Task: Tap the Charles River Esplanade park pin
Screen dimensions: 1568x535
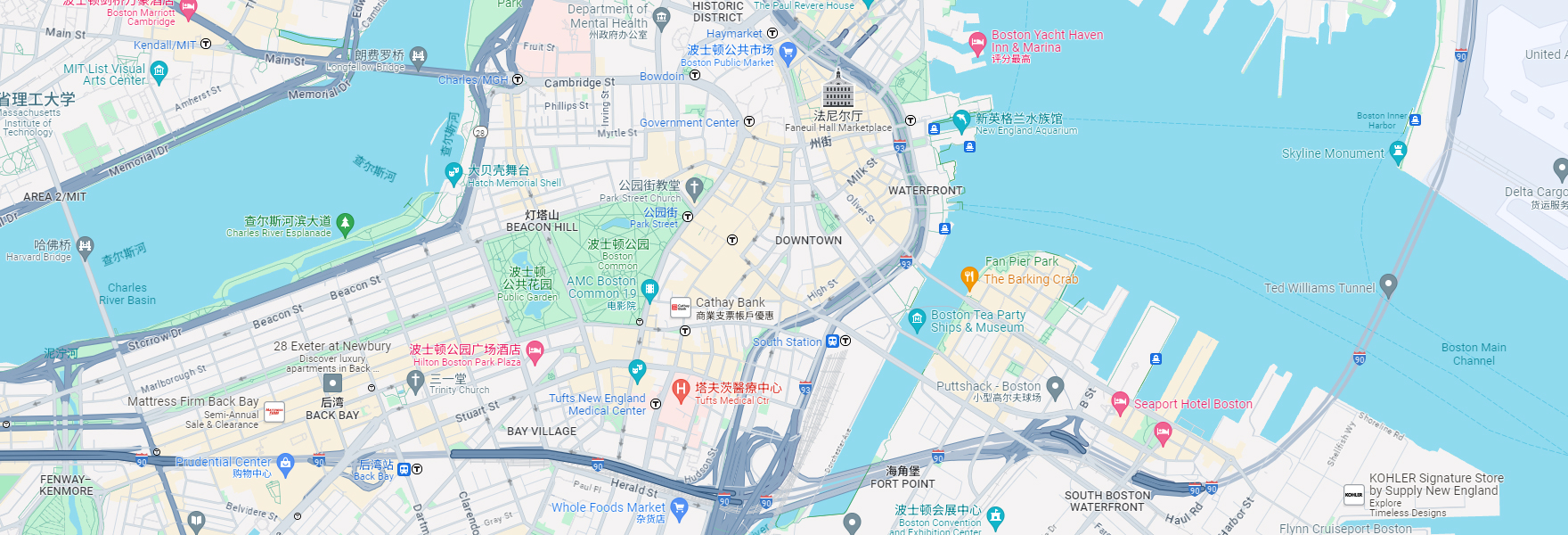Action: pyautogui.click(x=346, y=222)
